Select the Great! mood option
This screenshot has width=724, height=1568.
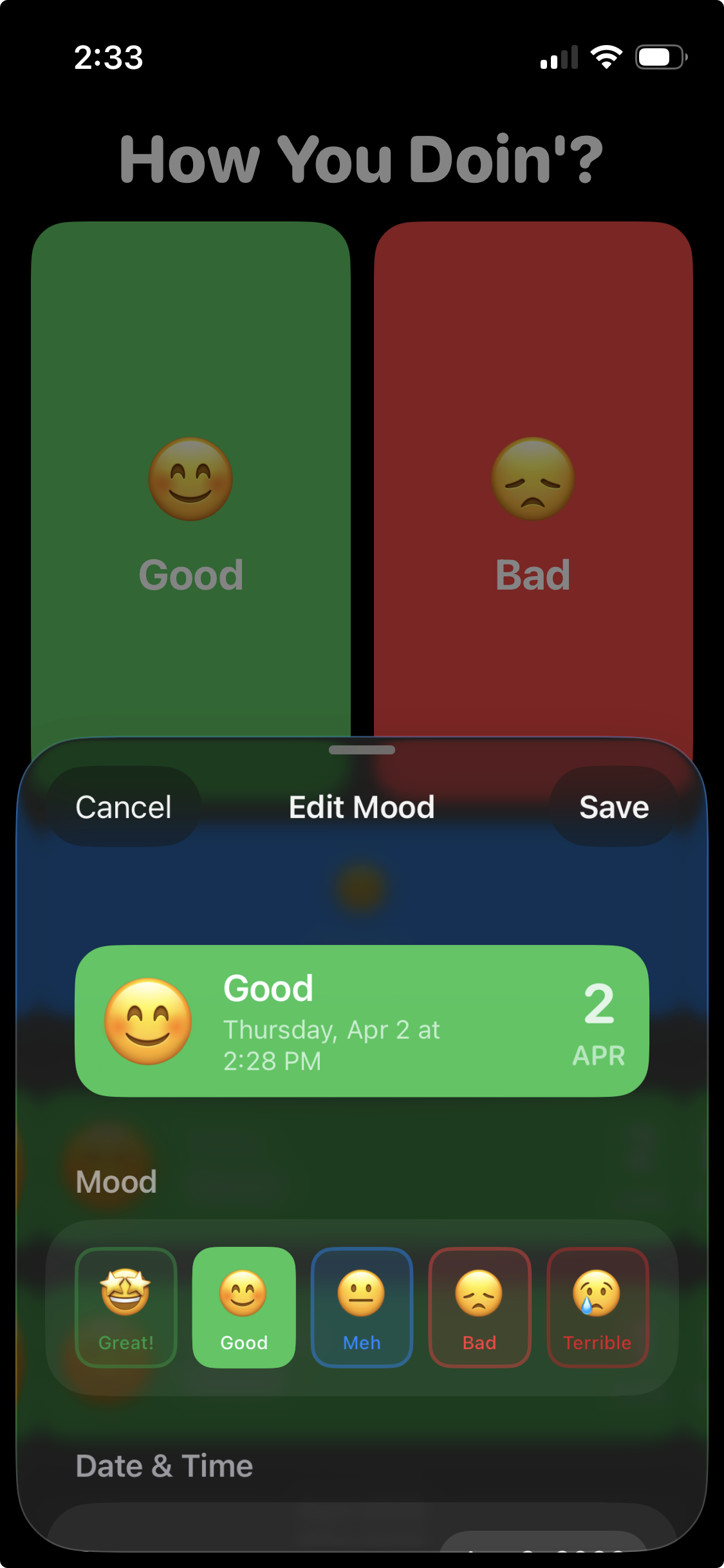point(126,1307)
